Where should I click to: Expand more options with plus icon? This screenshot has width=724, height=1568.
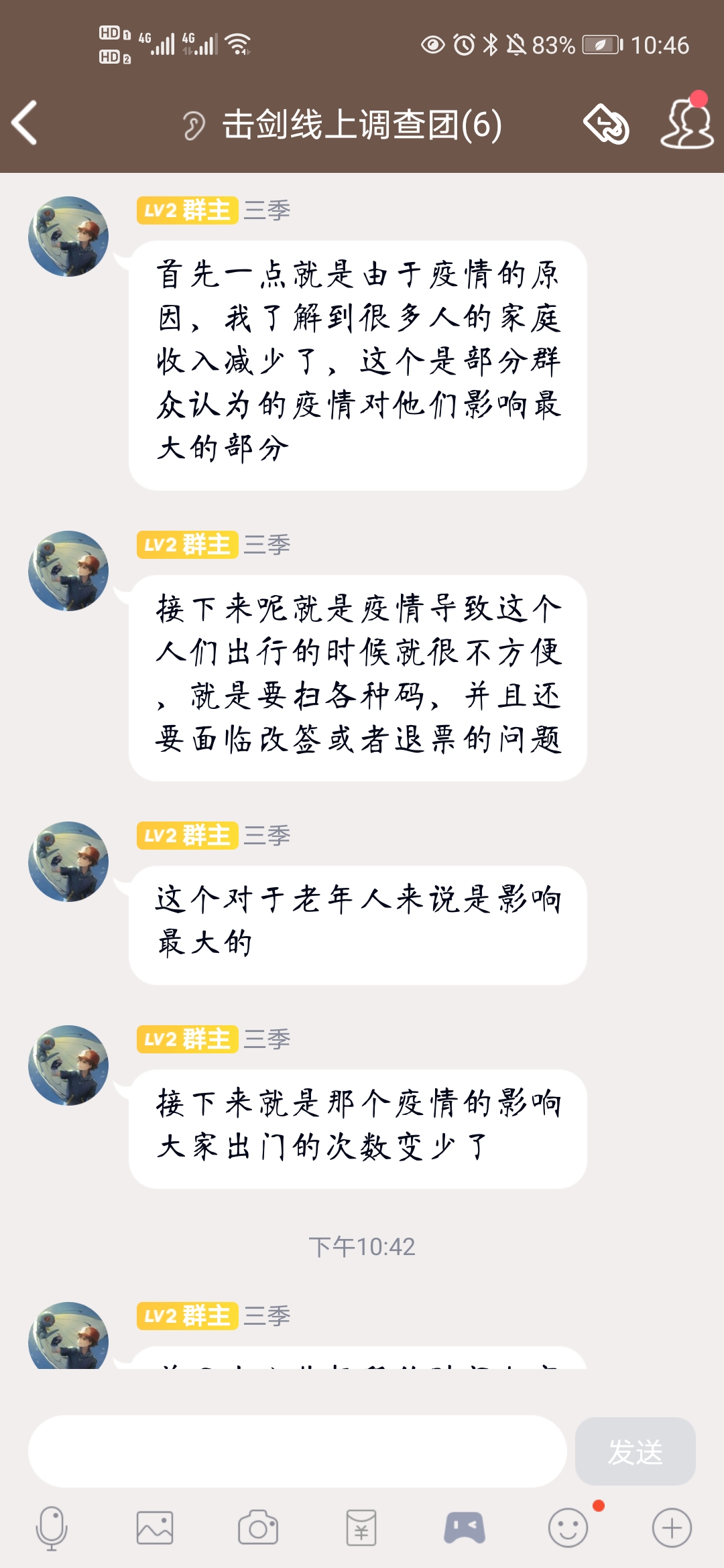672,1528
